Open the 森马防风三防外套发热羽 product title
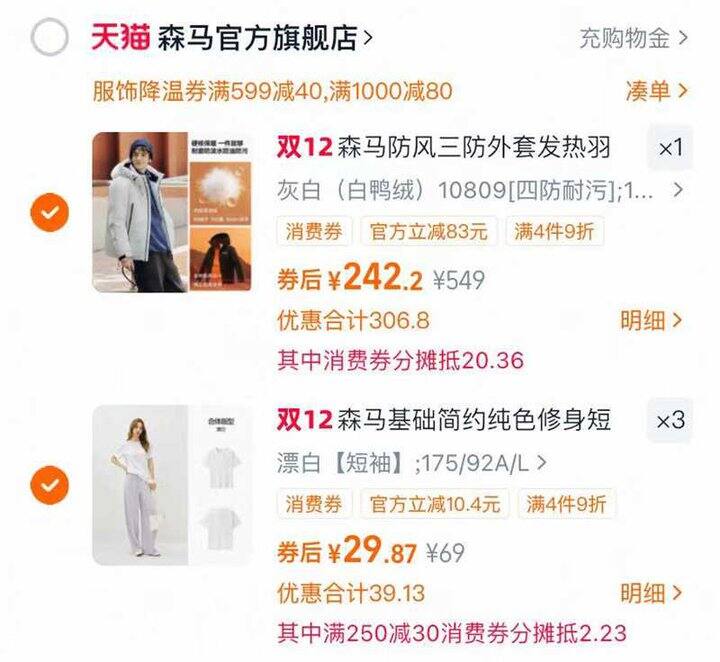720x662 pixels. click(444, 147)
